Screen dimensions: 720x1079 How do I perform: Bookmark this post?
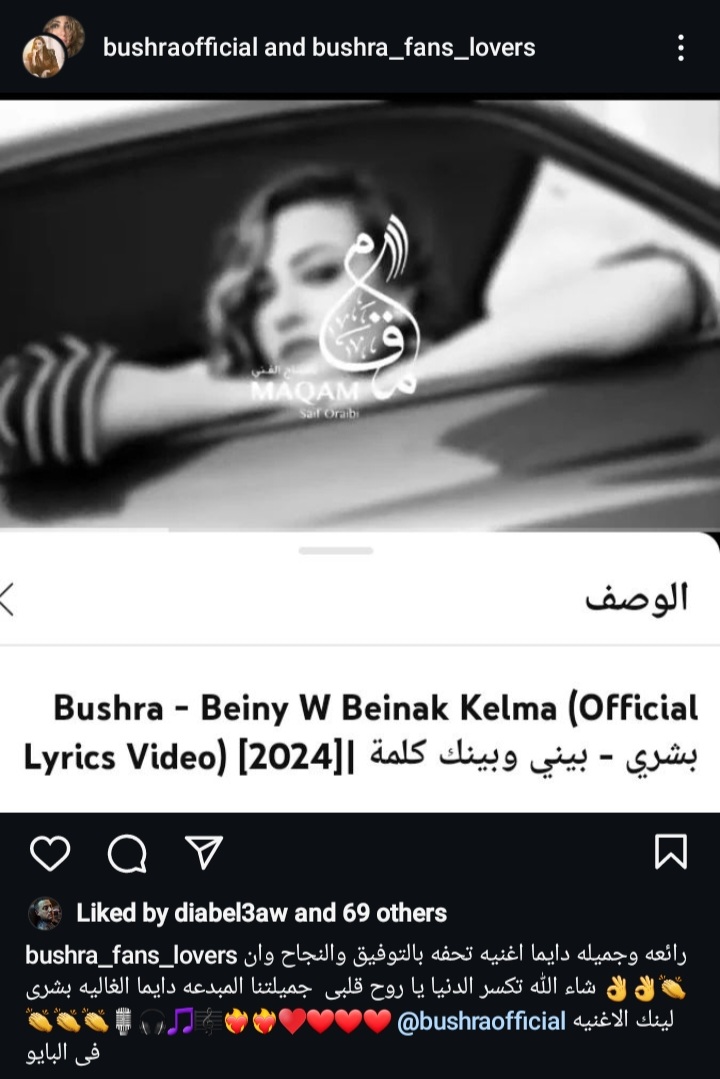point(669,852)
